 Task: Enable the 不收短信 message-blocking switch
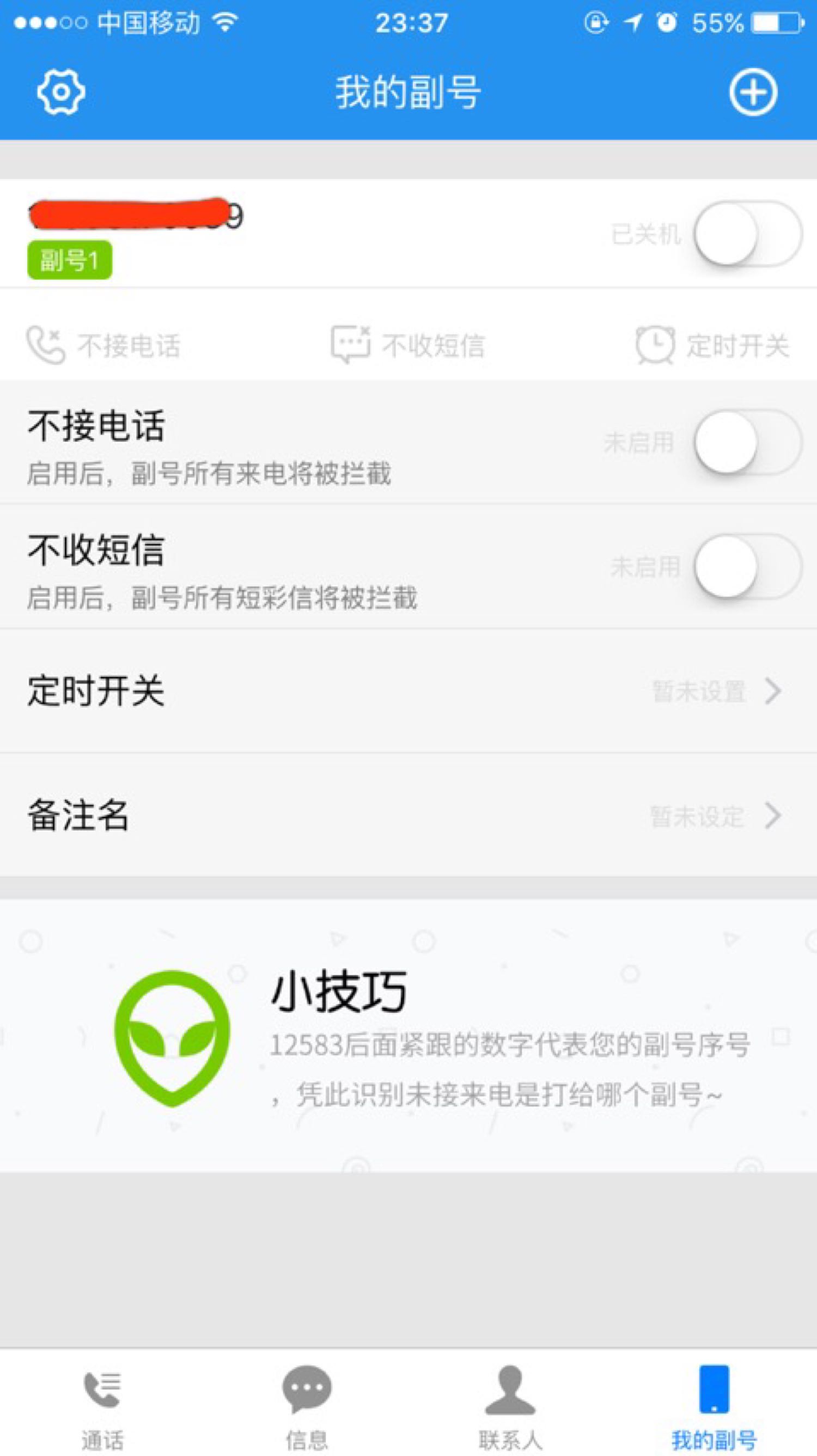coord(747,566)
